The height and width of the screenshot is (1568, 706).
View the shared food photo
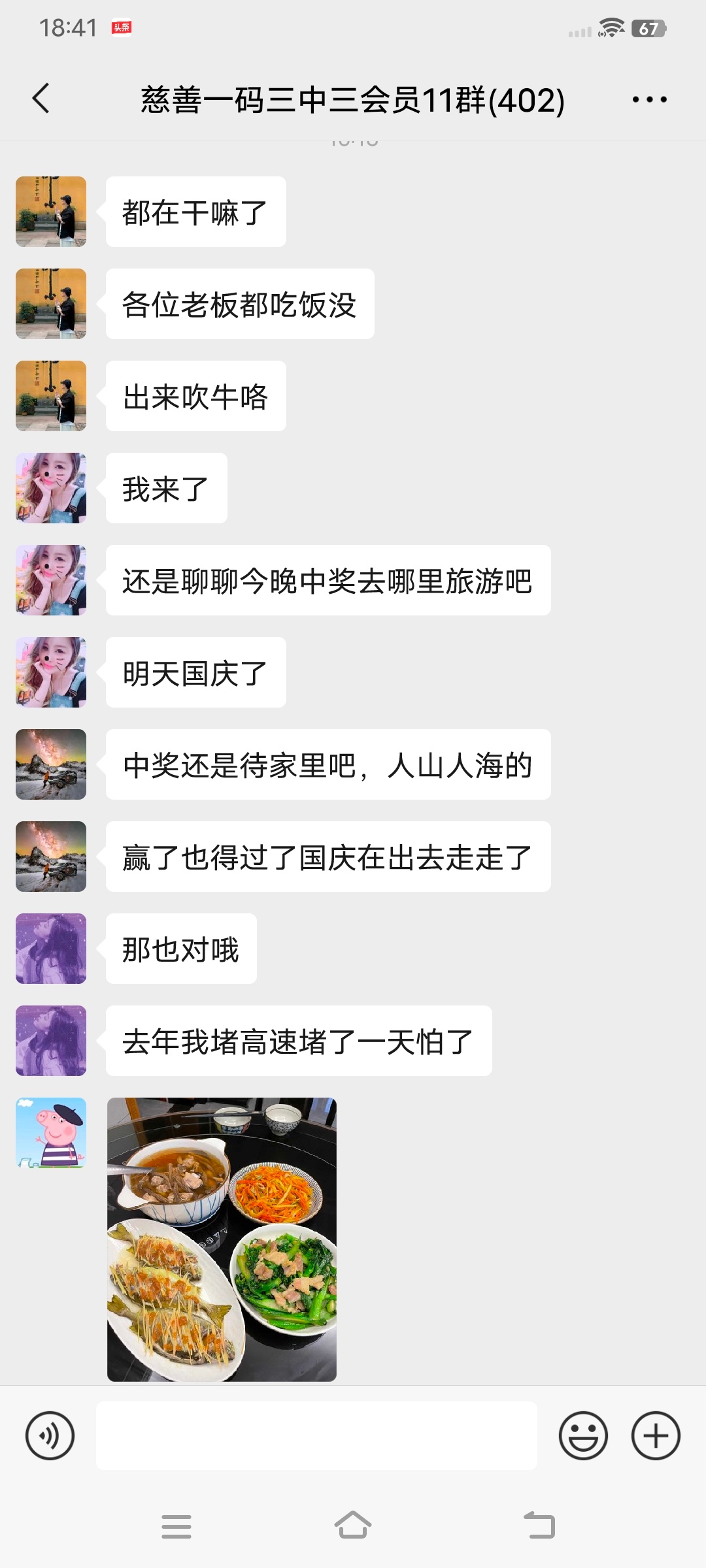pos(222,1239)
